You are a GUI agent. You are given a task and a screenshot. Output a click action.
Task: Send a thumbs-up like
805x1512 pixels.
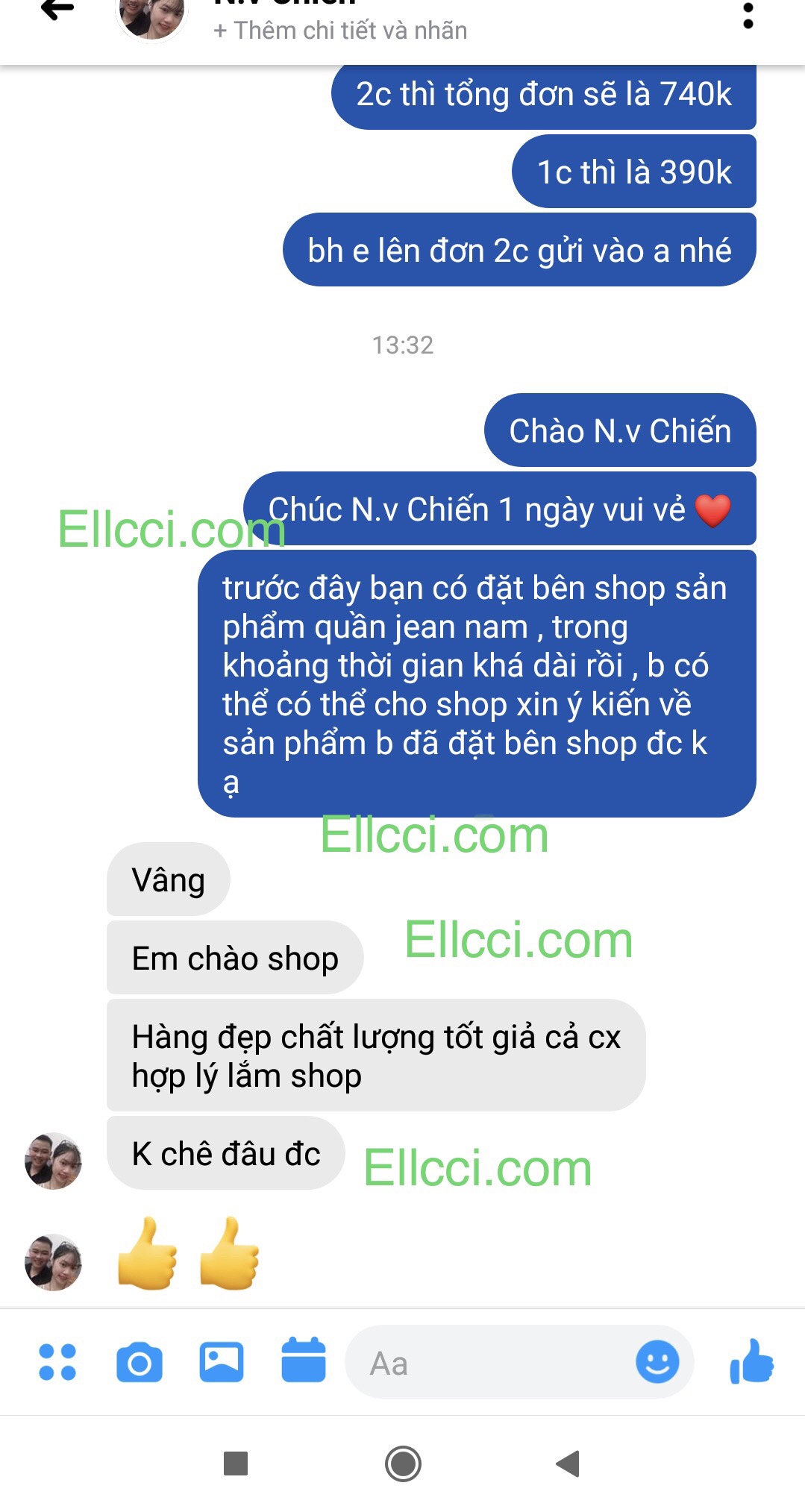tap(751, 1362)
